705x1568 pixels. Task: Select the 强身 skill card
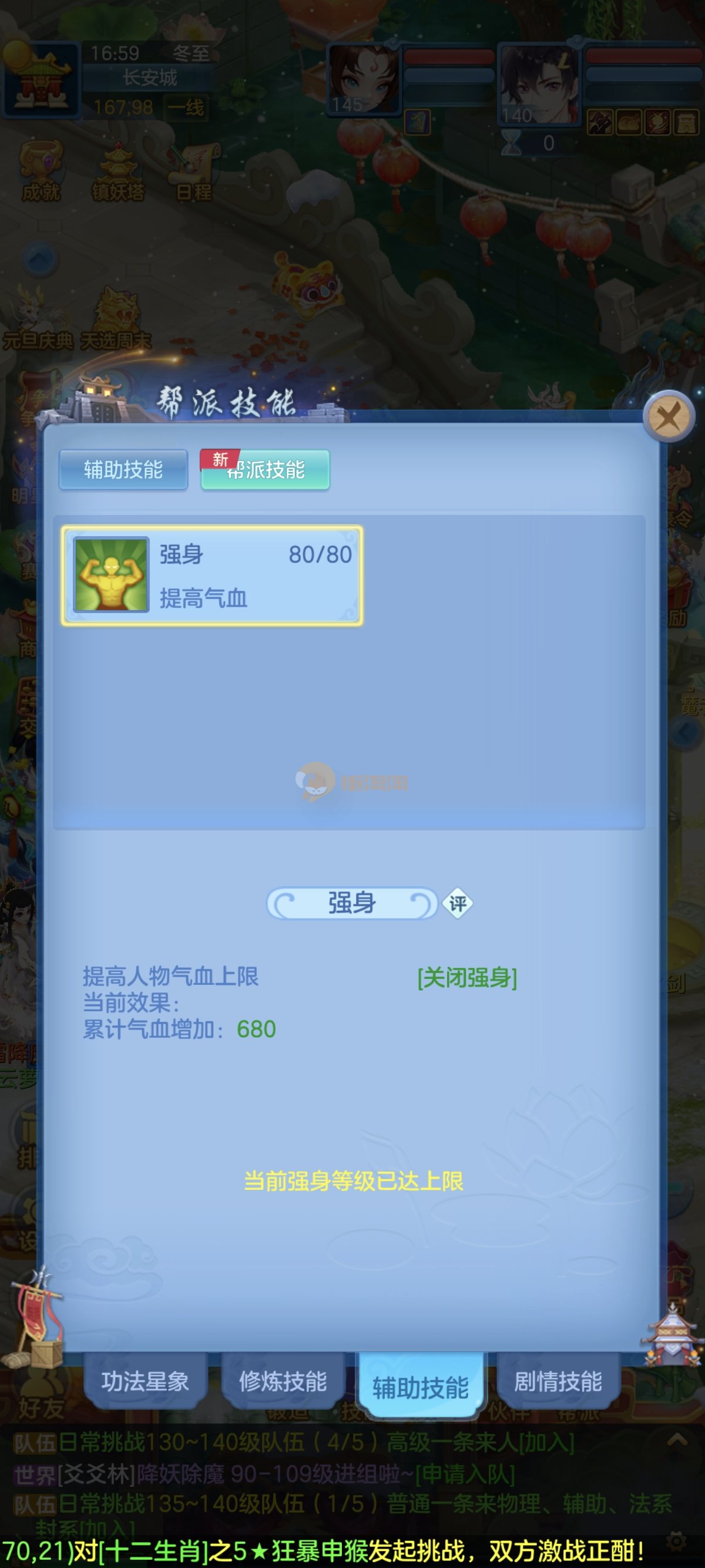(x=212, y=575)
